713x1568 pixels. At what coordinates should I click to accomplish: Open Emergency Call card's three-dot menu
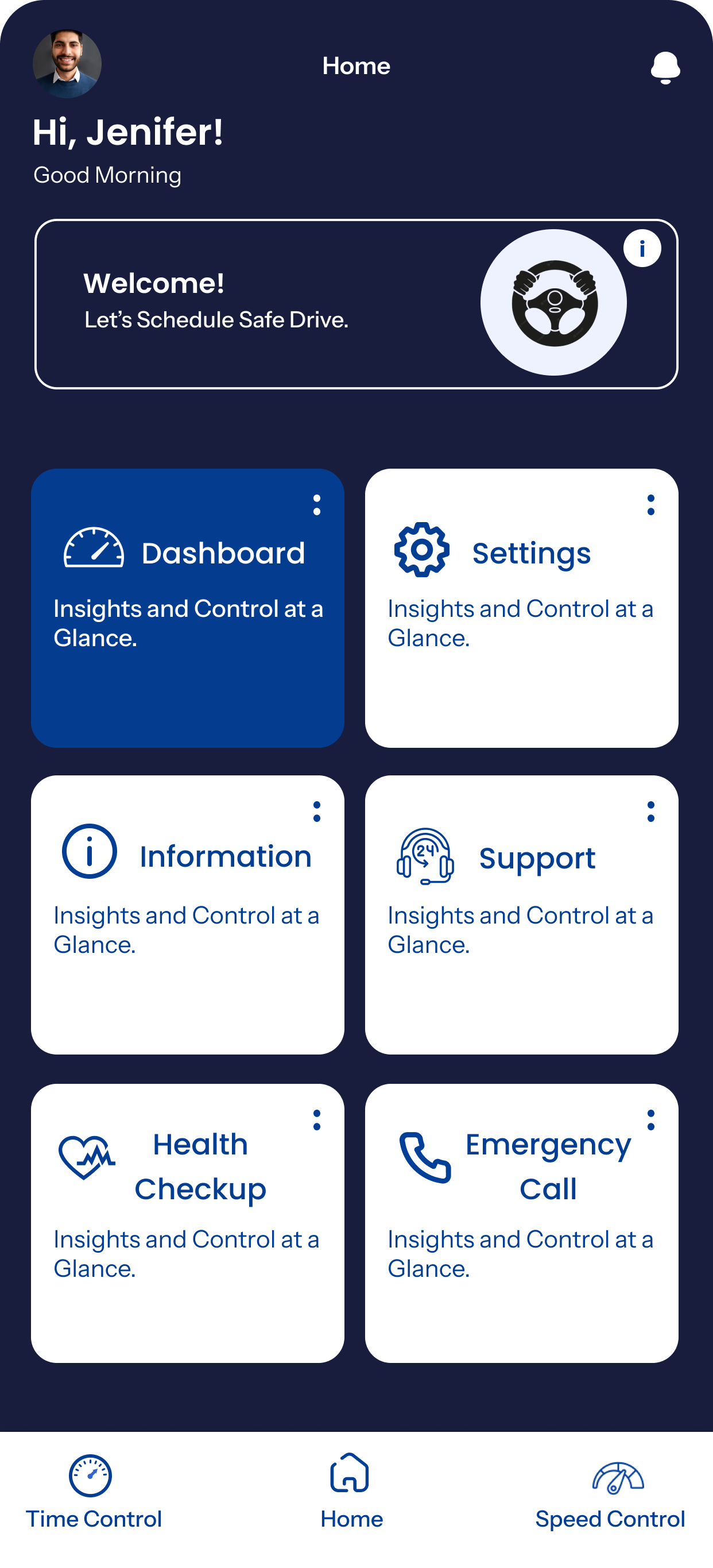(651, 1120)
